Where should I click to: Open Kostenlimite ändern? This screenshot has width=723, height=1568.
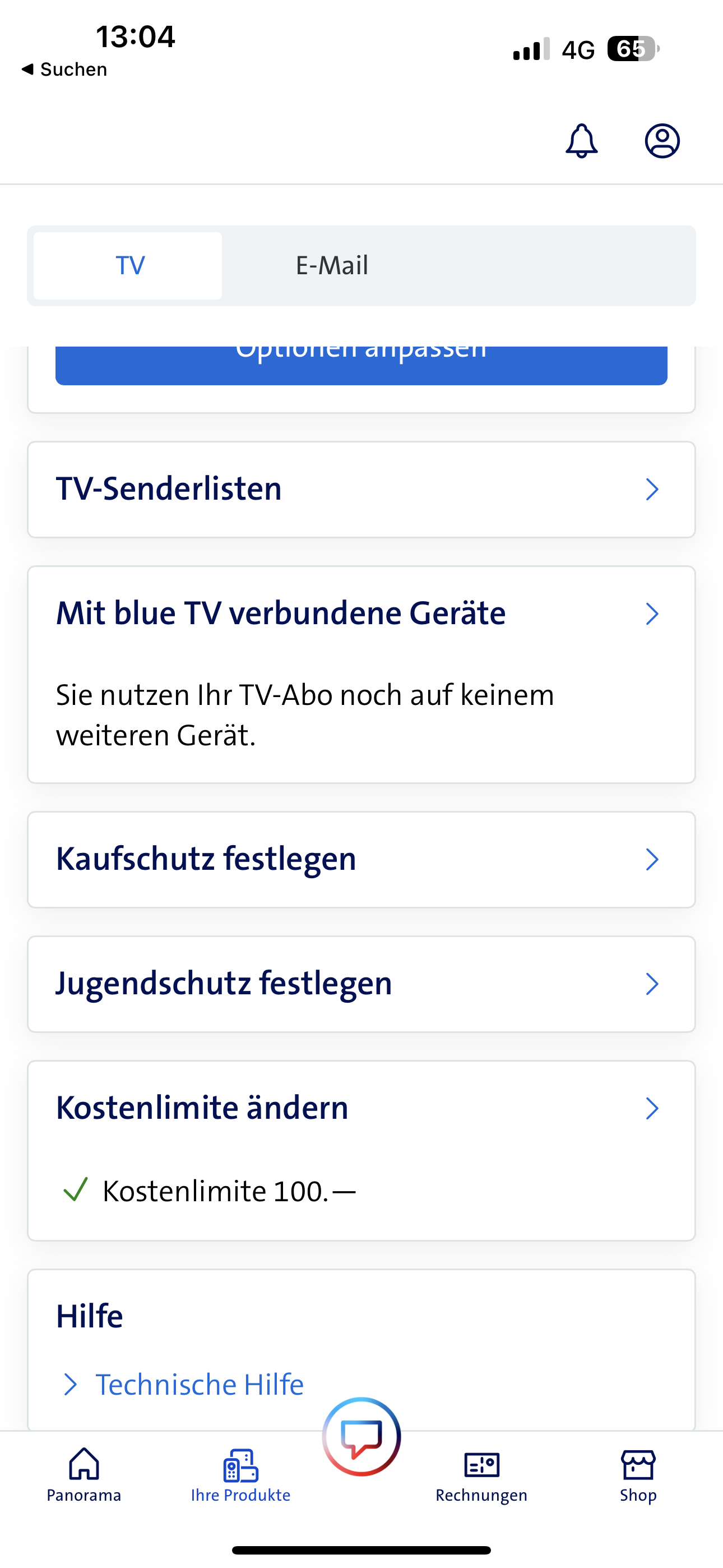pos(361,1108)
